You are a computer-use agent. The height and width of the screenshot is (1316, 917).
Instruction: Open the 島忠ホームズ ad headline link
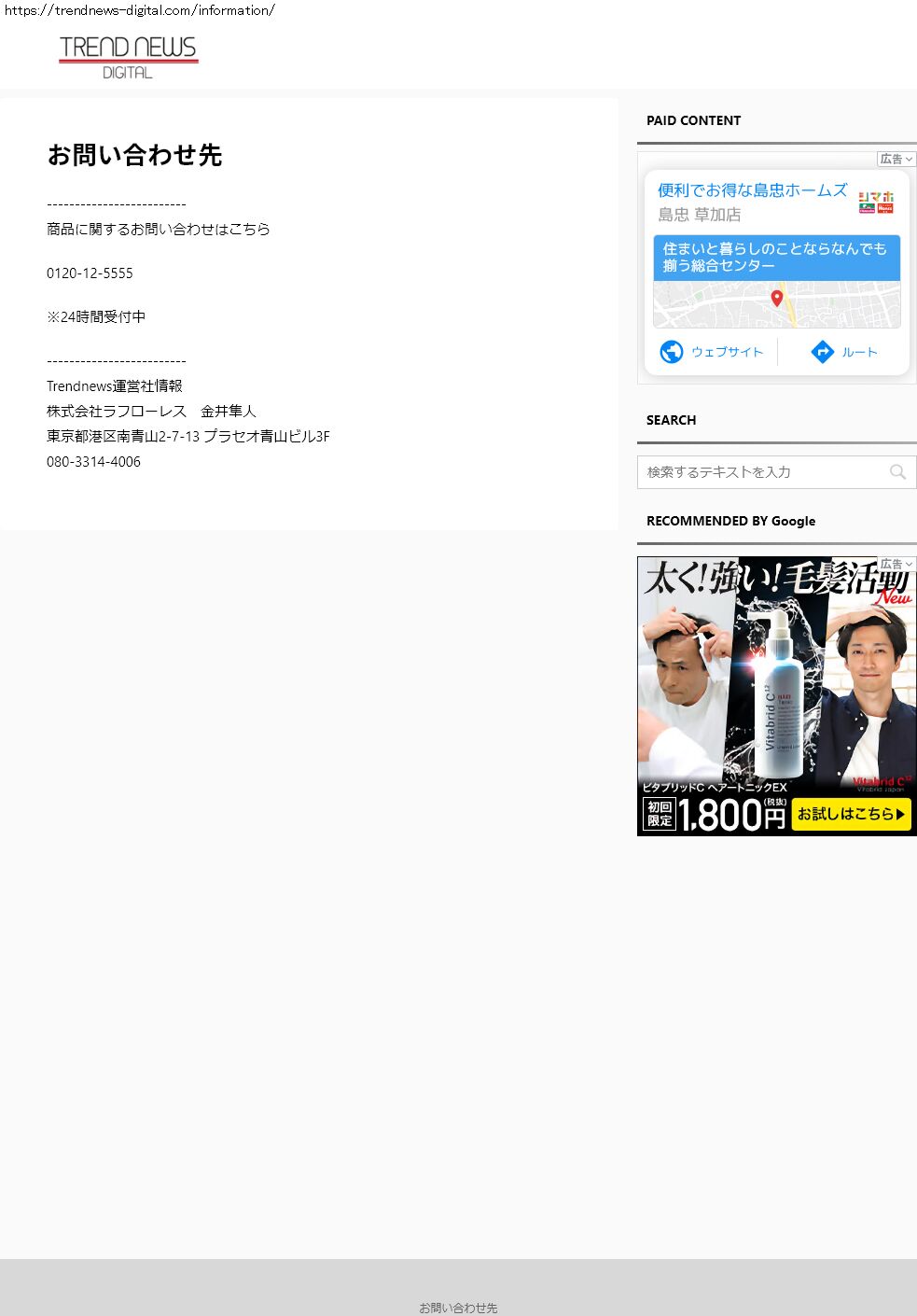752,190
